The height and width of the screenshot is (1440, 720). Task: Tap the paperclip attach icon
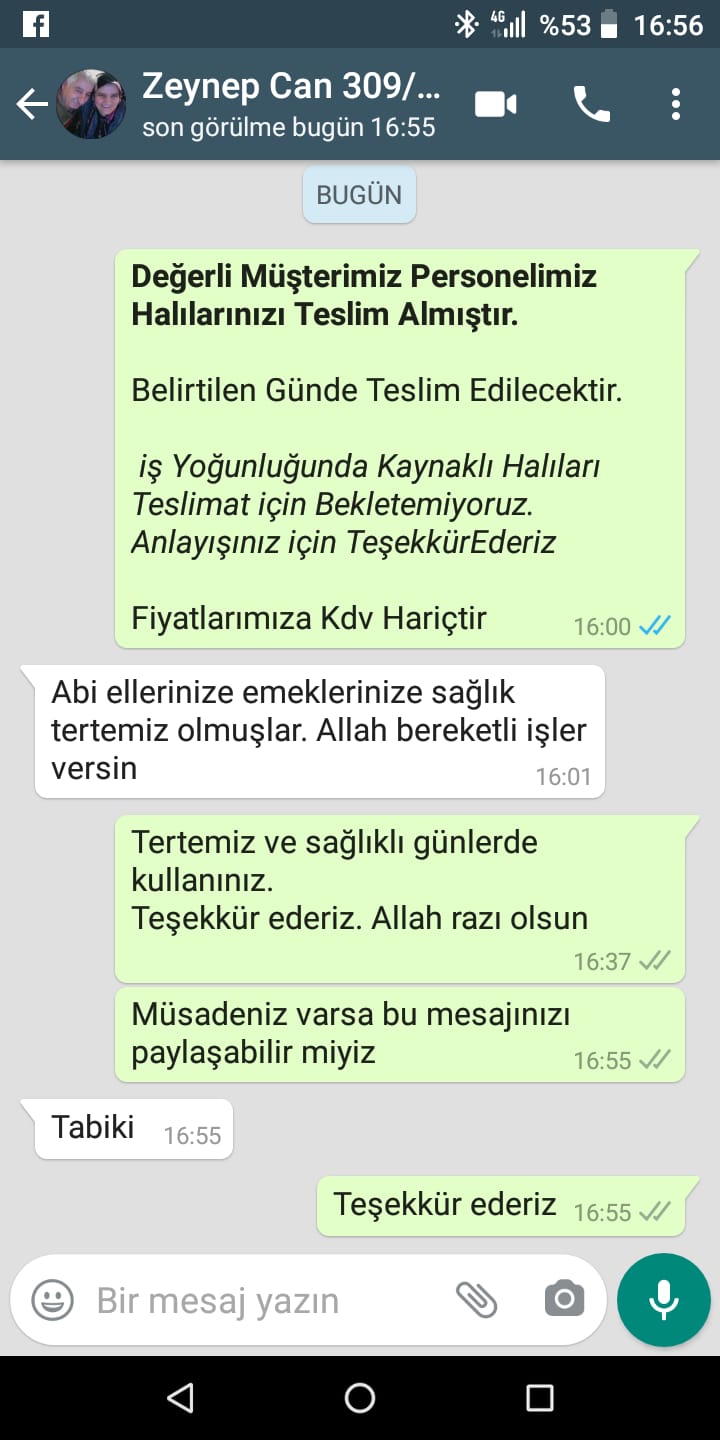click(477, 1300)
